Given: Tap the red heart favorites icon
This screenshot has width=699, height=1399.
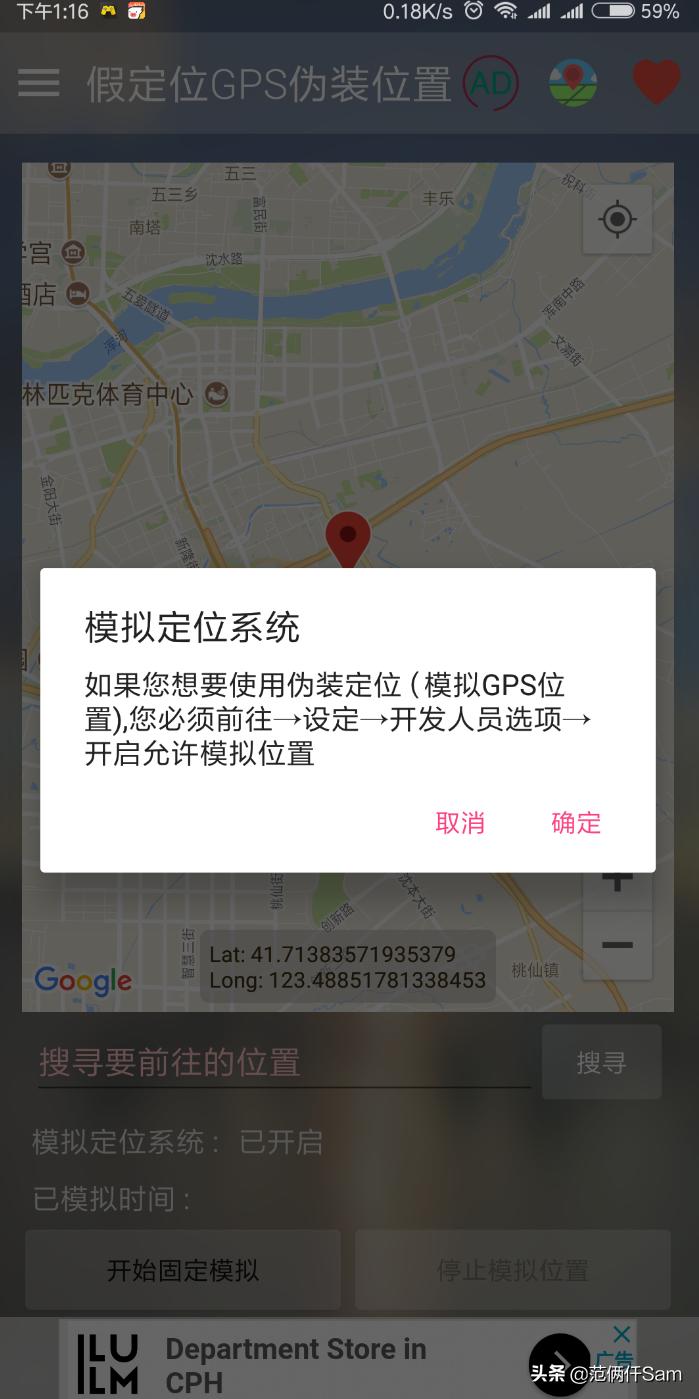Looking at the screenshot, I should click(x=656, y=83).
